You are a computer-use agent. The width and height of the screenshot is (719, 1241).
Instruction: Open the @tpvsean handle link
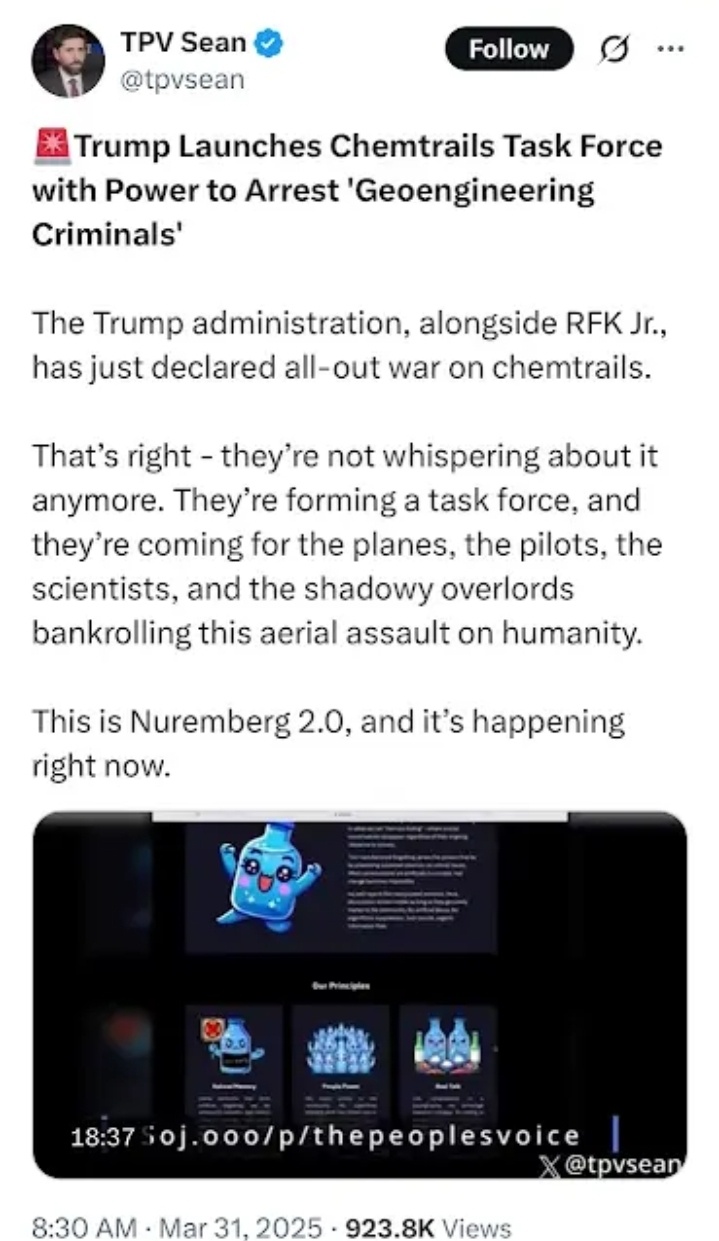(x=182, y=80)
